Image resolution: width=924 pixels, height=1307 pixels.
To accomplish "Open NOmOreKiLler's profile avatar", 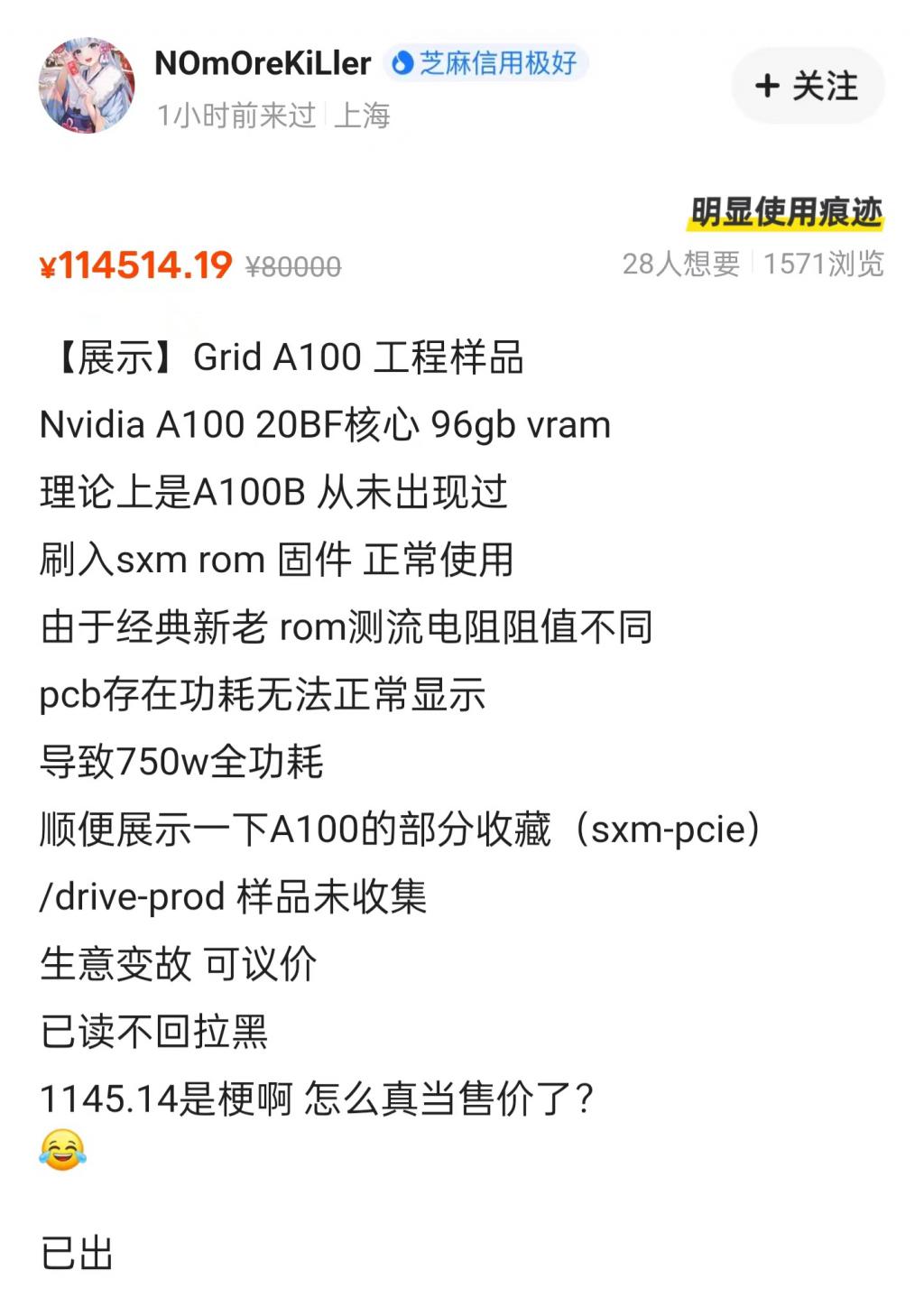I will 86,86.
